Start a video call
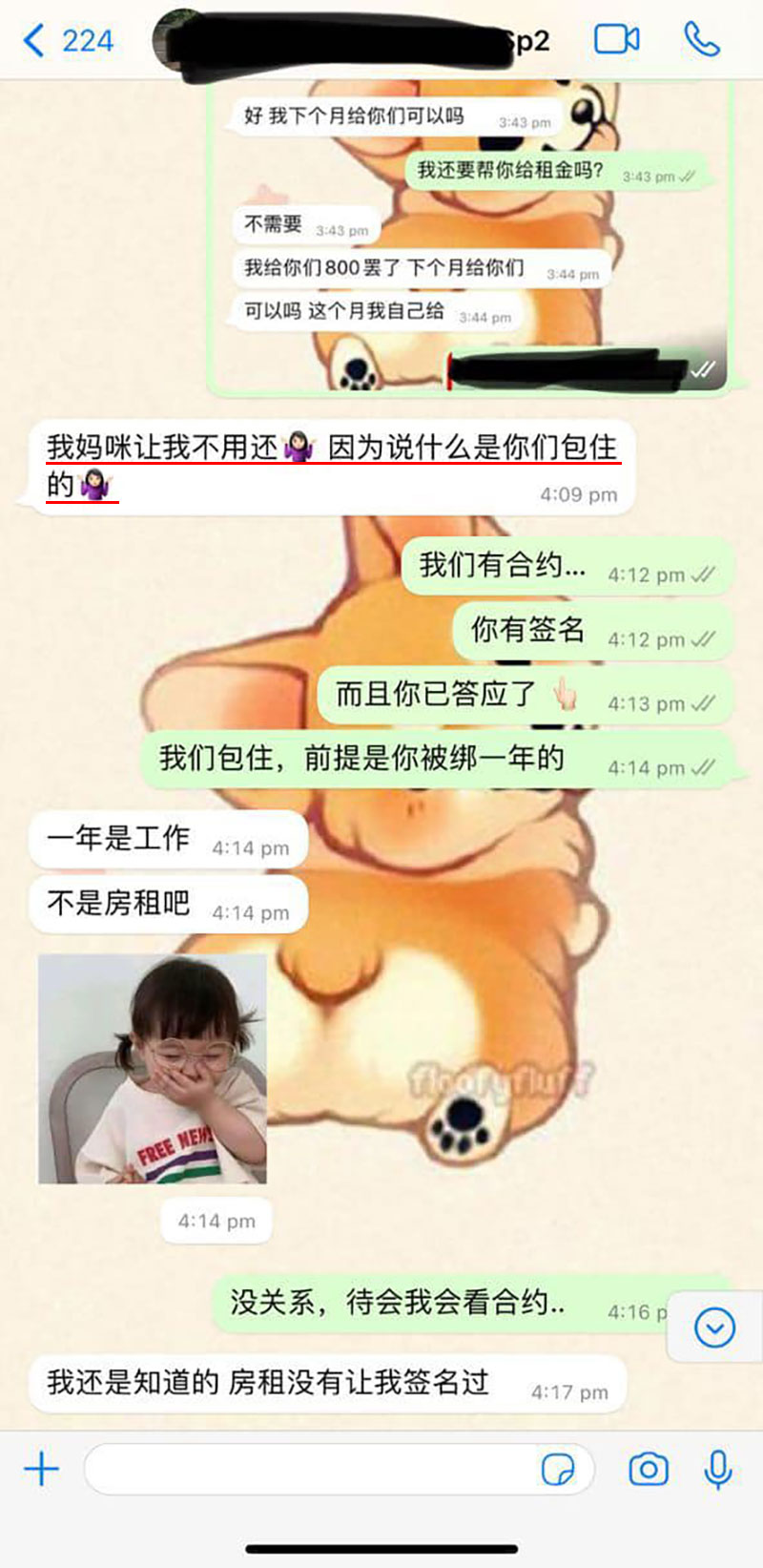 [617, 40]
